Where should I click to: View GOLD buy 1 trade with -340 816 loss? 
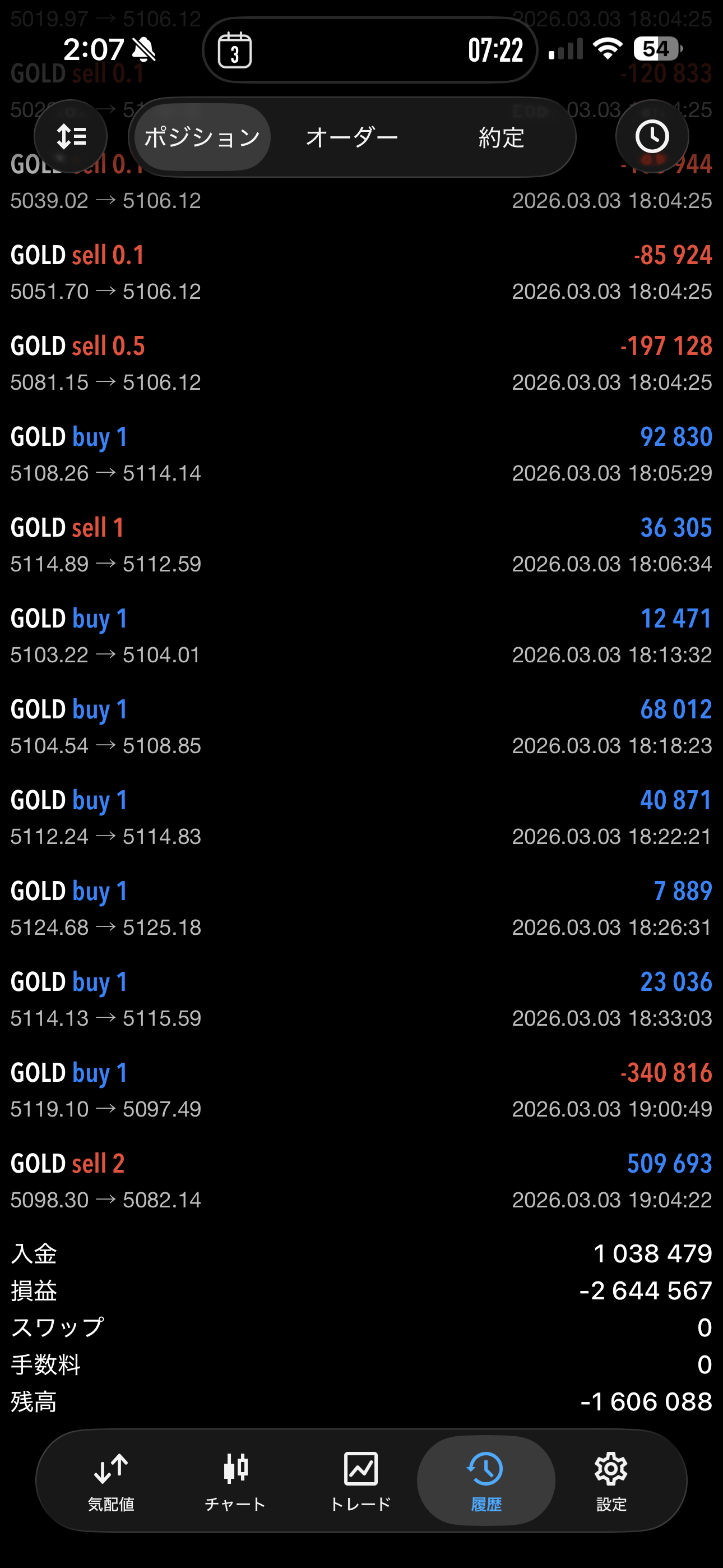tap(361, 1090)
